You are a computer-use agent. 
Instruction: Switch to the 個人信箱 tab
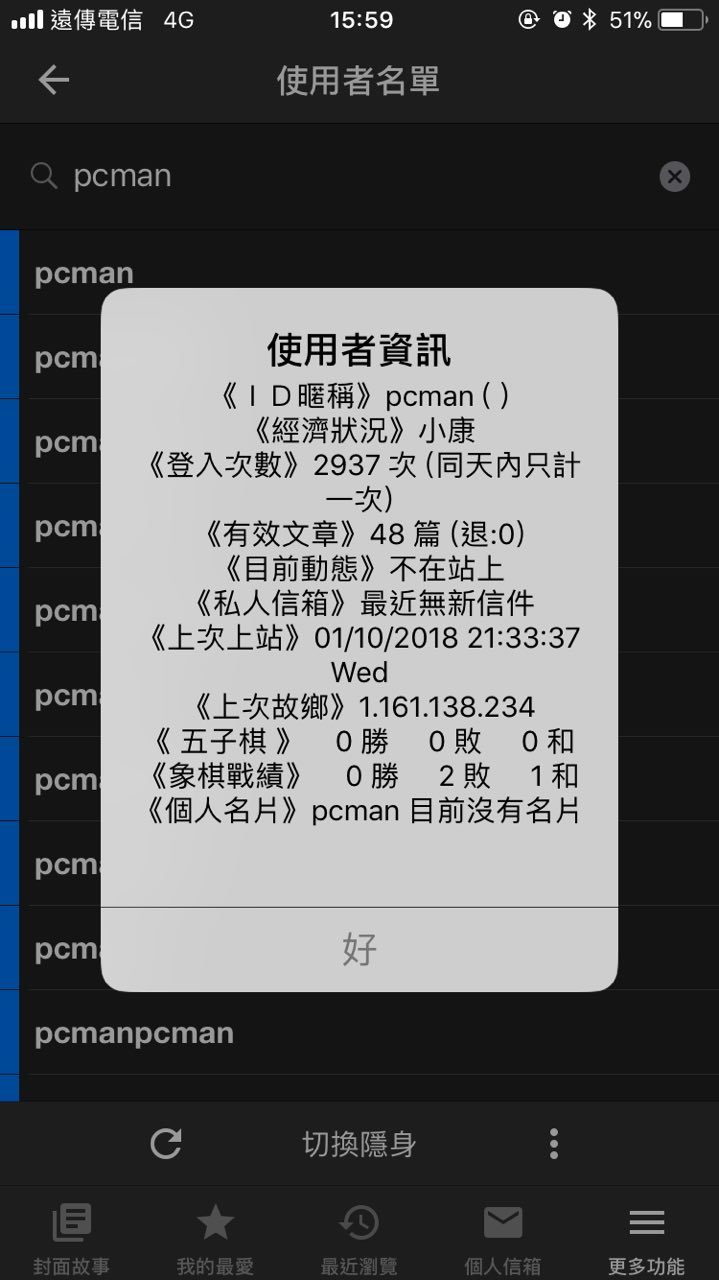[503, 1238]
